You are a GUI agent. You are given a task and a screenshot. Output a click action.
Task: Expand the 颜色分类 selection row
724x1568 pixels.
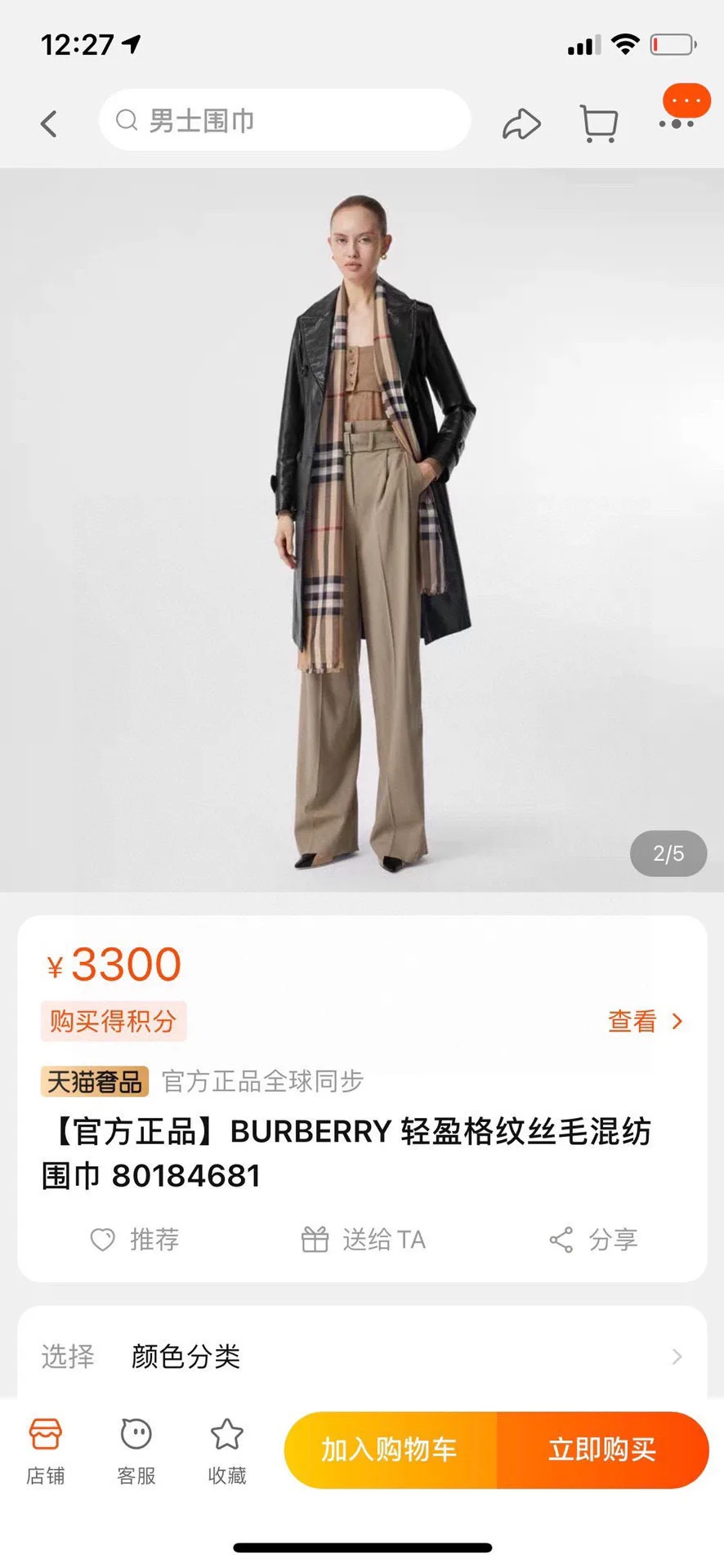(x=362, y=1356)
